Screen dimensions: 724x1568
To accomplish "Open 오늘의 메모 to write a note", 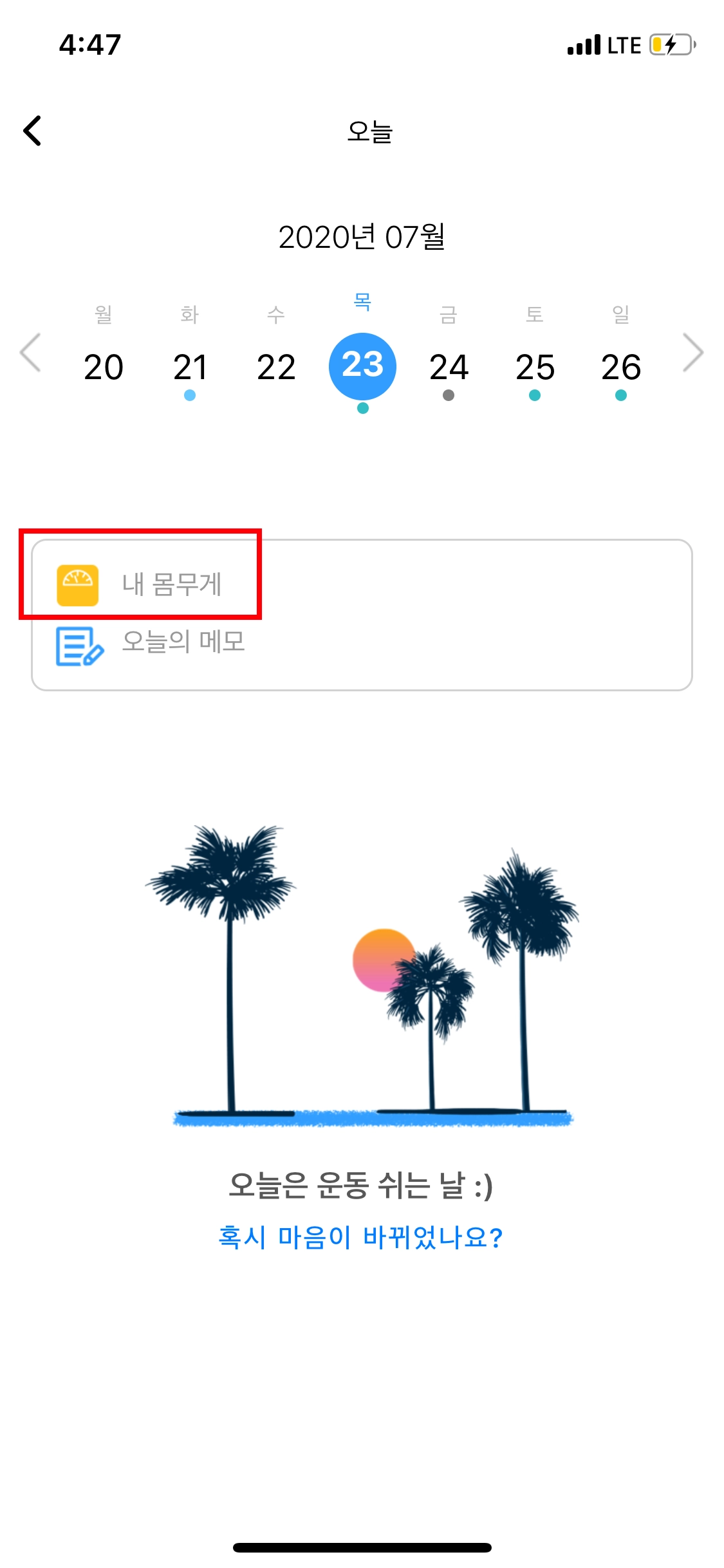I will 183,642.
